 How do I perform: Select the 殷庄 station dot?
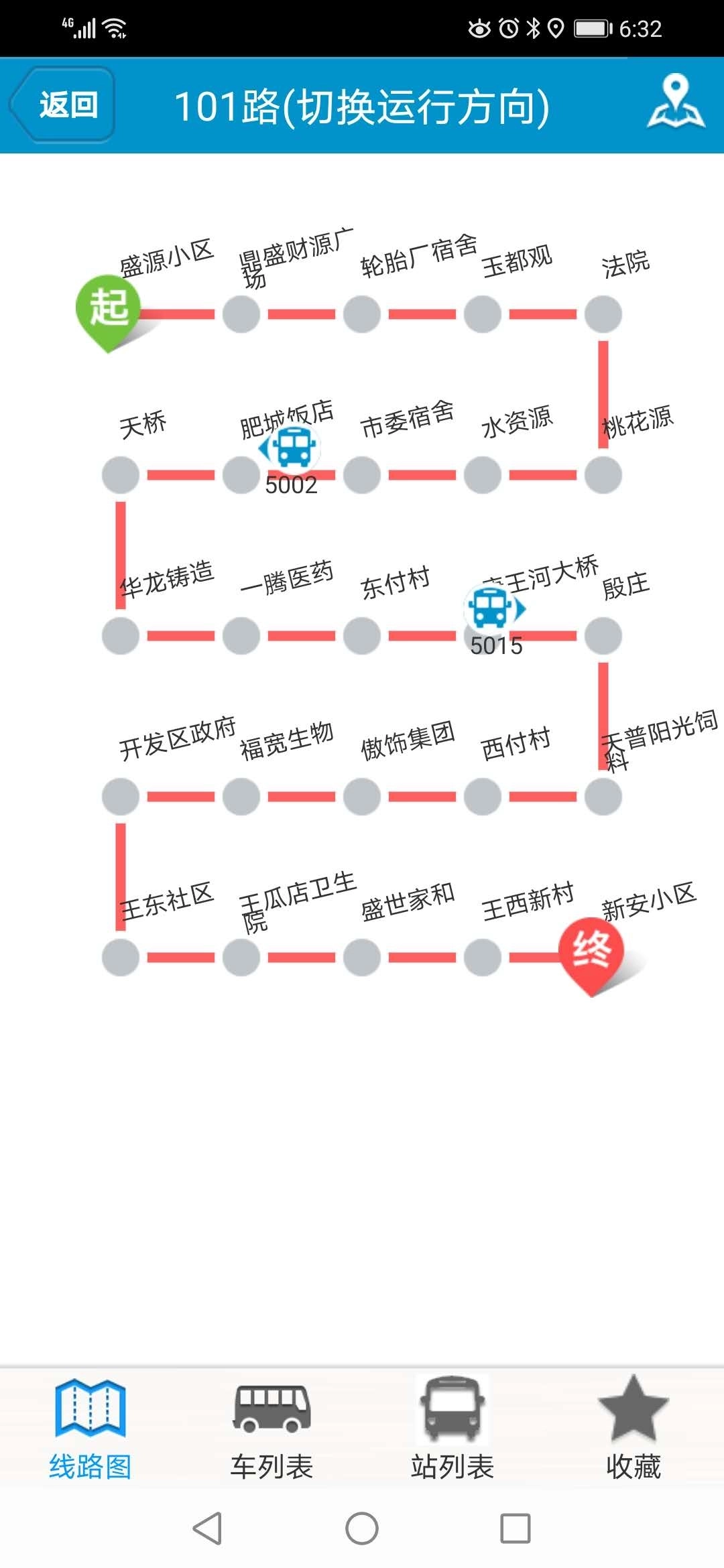(x=602, y=635)
